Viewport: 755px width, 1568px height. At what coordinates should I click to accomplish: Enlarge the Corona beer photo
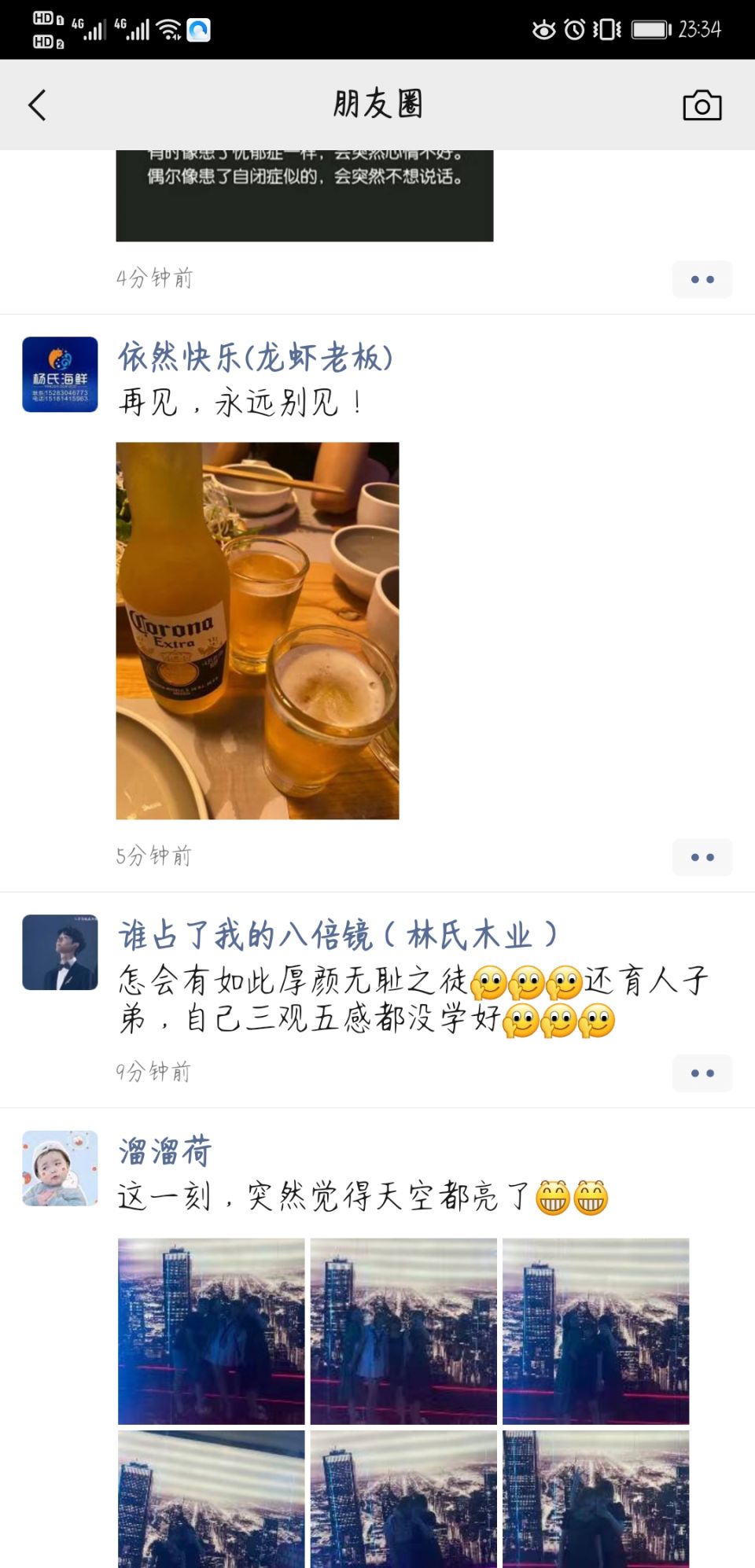tap(257, 630)
